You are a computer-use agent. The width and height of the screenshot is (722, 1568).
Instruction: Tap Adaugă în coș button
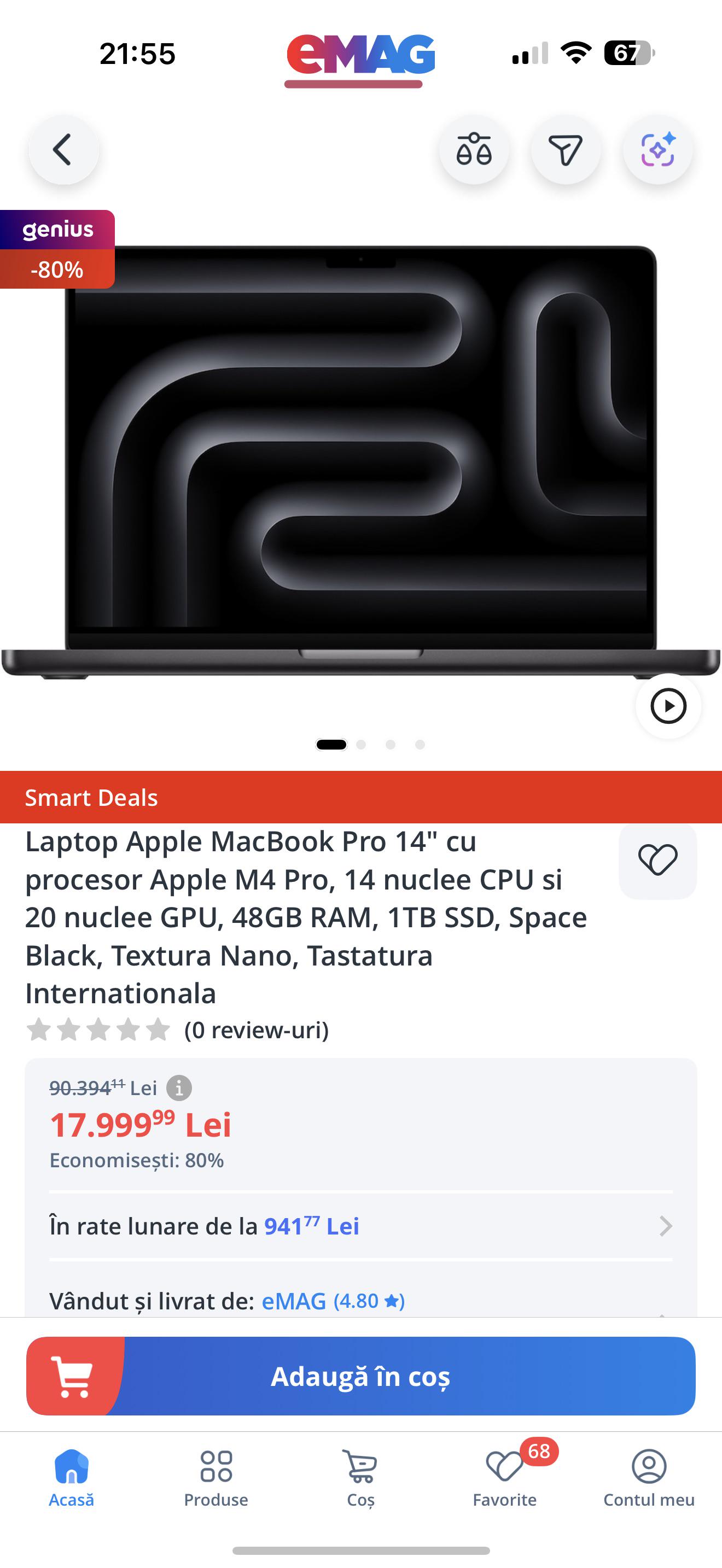tap(361, 1376)
